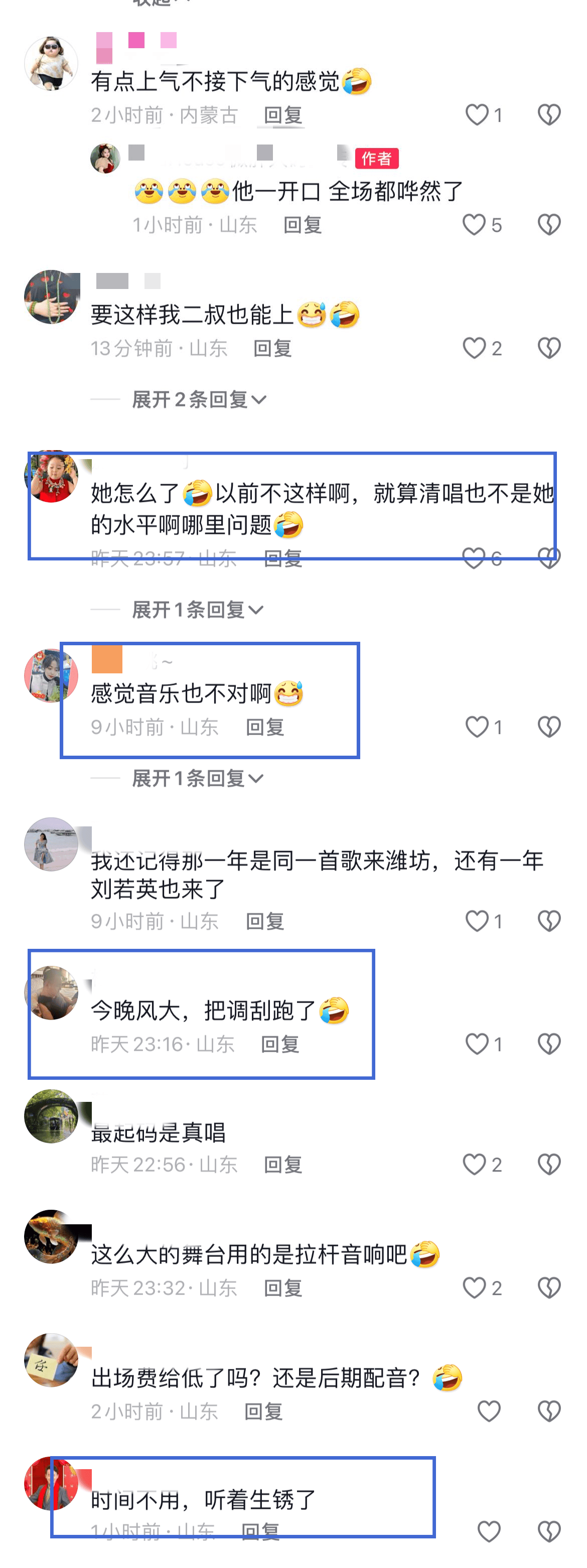Viewport: 587px width, 1568px height.
Task: Reply to the 有点上气不接下气的感觉 comment
Action: point(283,115)
